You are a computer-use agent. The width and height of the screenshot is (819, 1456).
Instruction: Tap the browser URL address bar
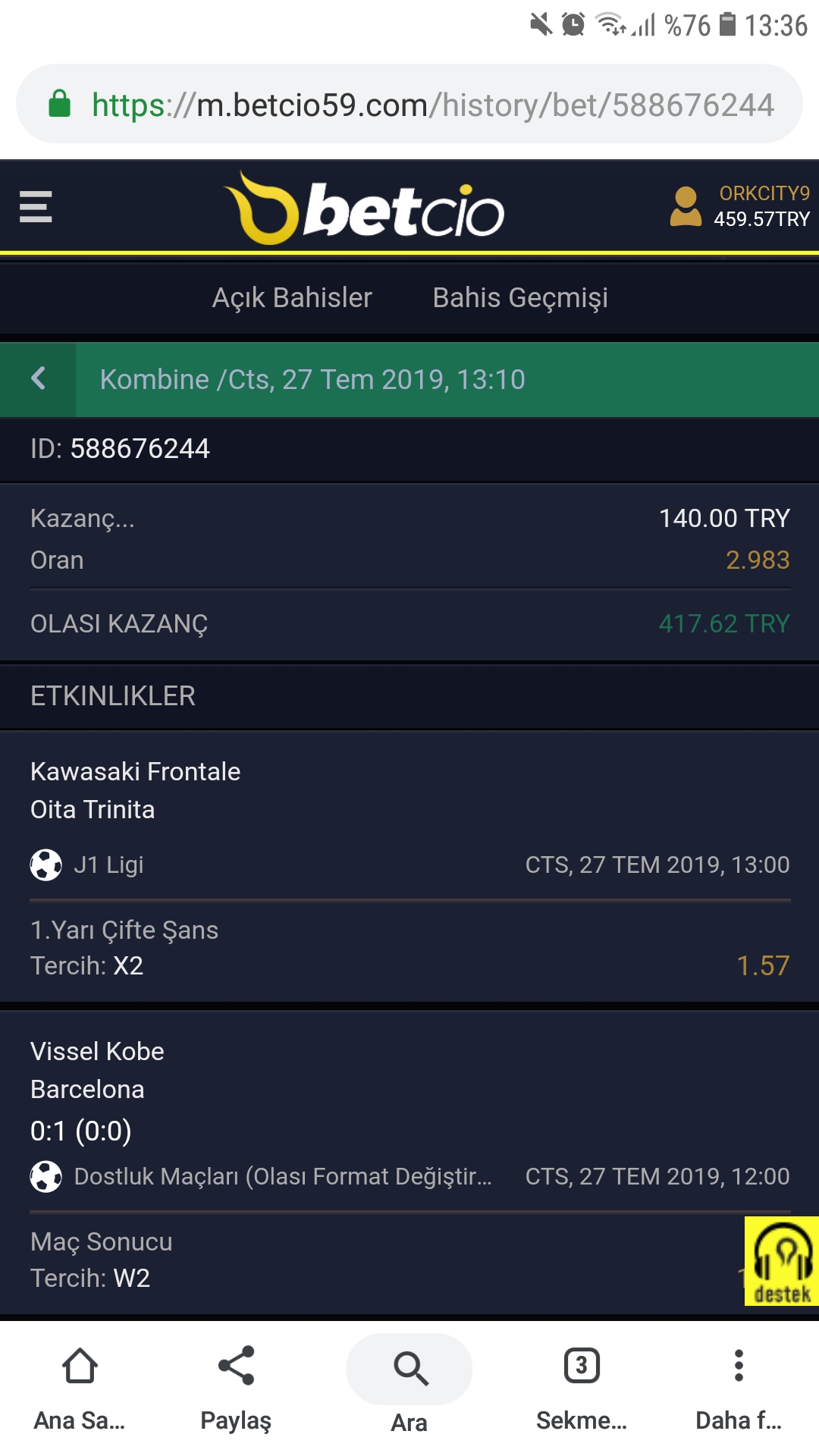pyautogui.click(x=409, y=104)
